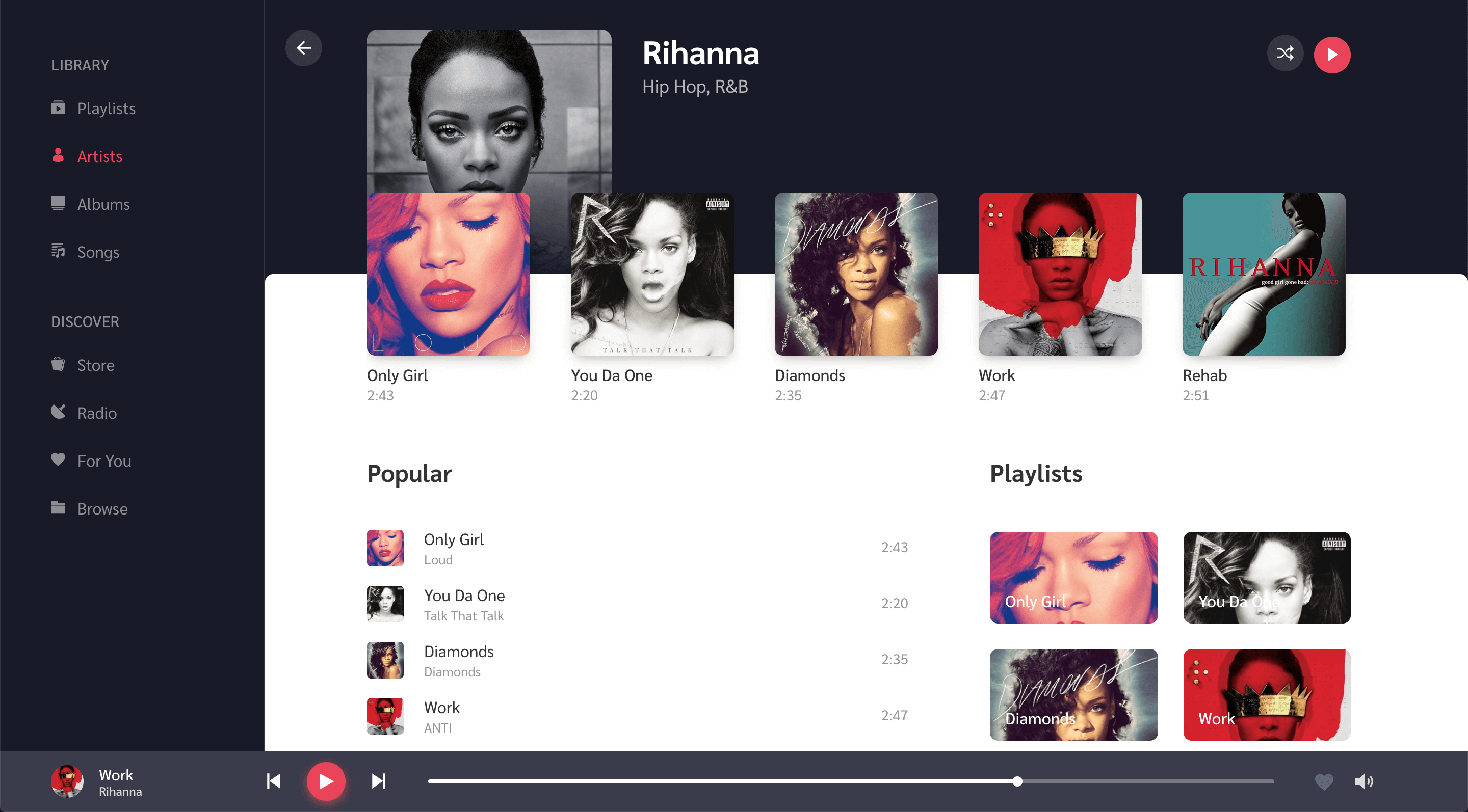Open the Diamonds playlist tile
The height and width of the screenshot is (812, 1468).
point(1073,694)
